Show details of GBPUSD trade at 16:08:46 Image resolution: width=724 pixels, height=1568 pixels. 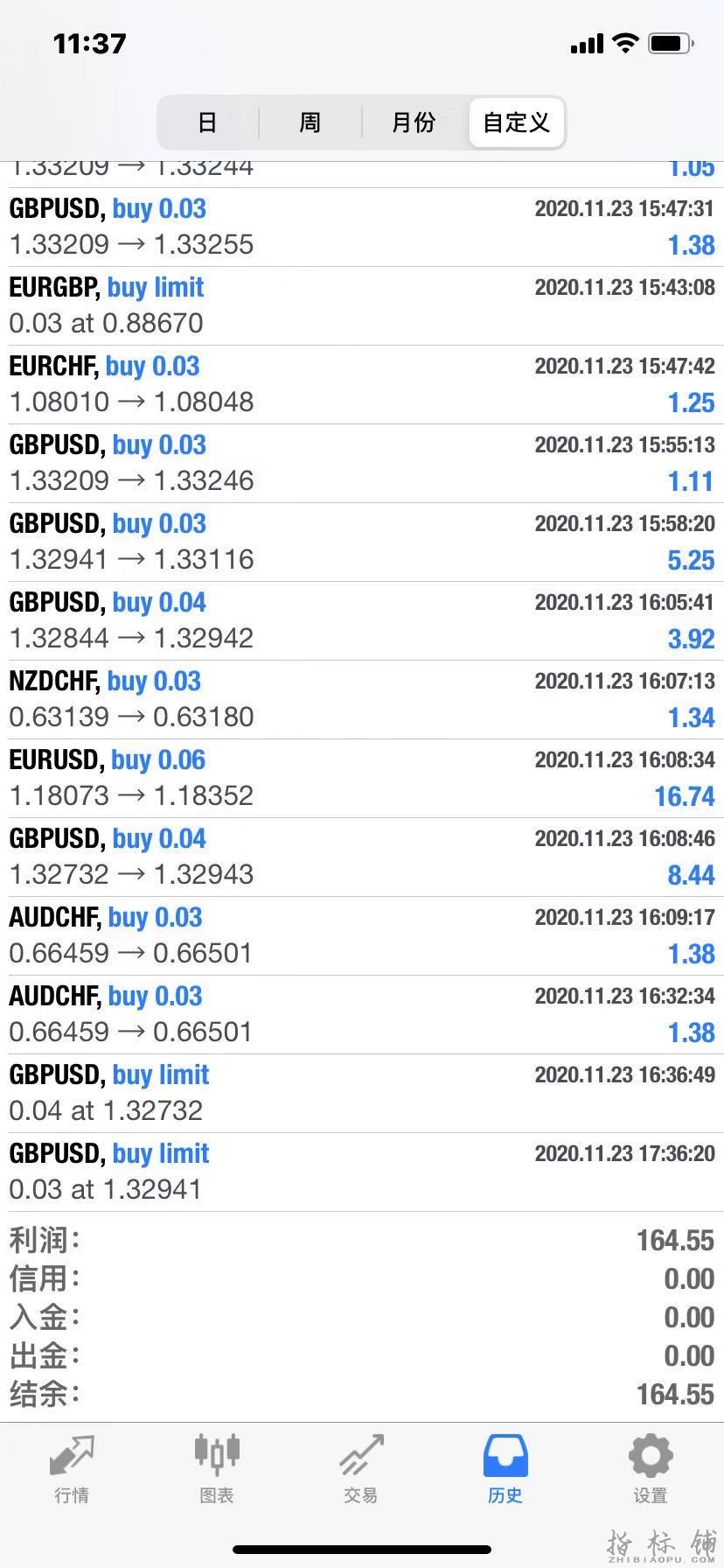(362, 857)
